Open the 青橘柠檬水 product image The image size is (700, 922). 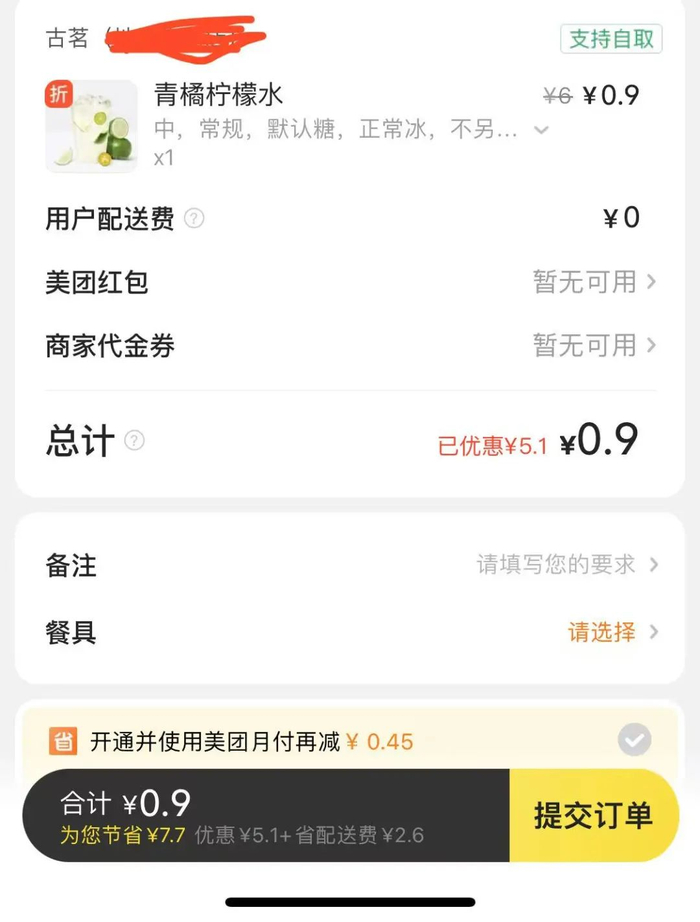pyautogui.click(x=91, y=126)
